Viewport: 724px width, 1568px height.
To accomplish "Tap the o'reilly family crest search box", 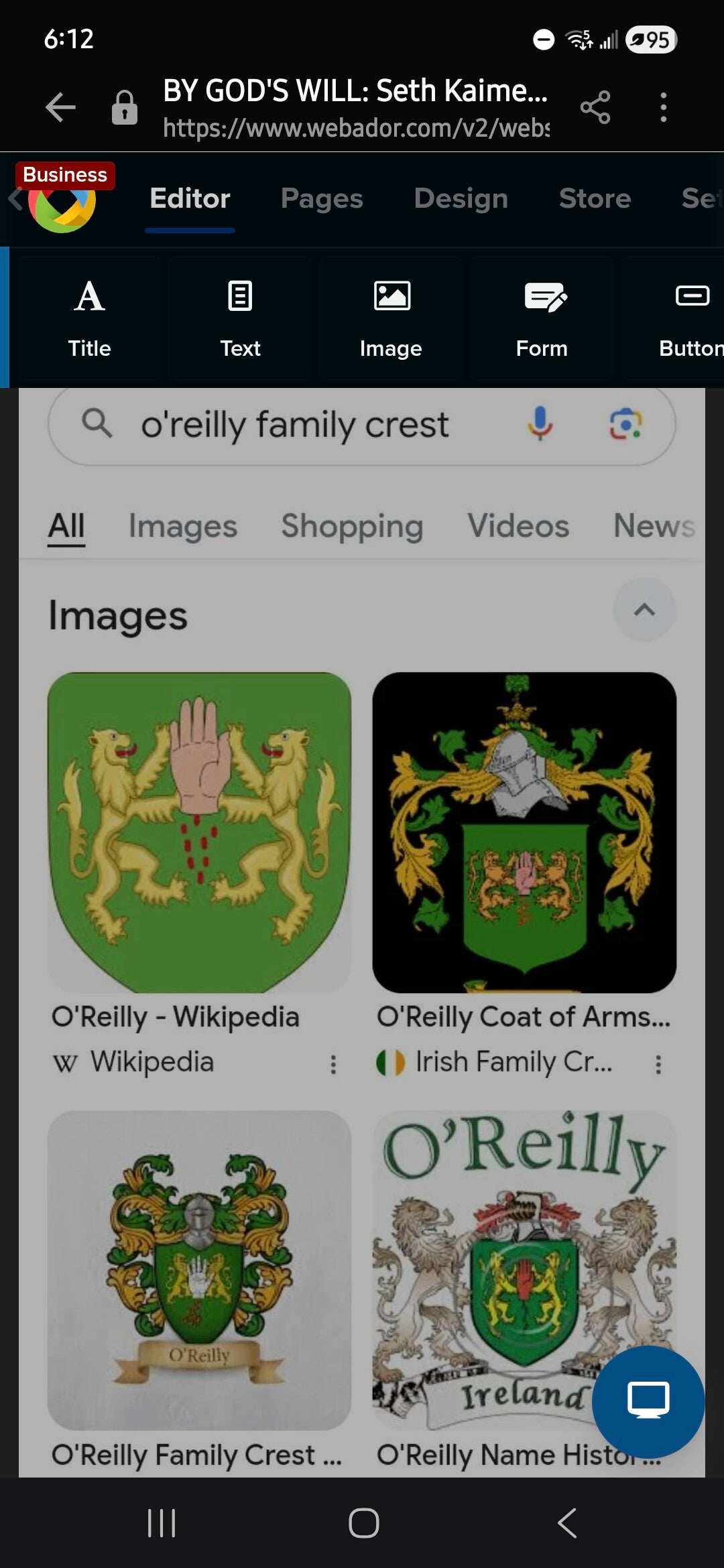I will tap(295, 425).
